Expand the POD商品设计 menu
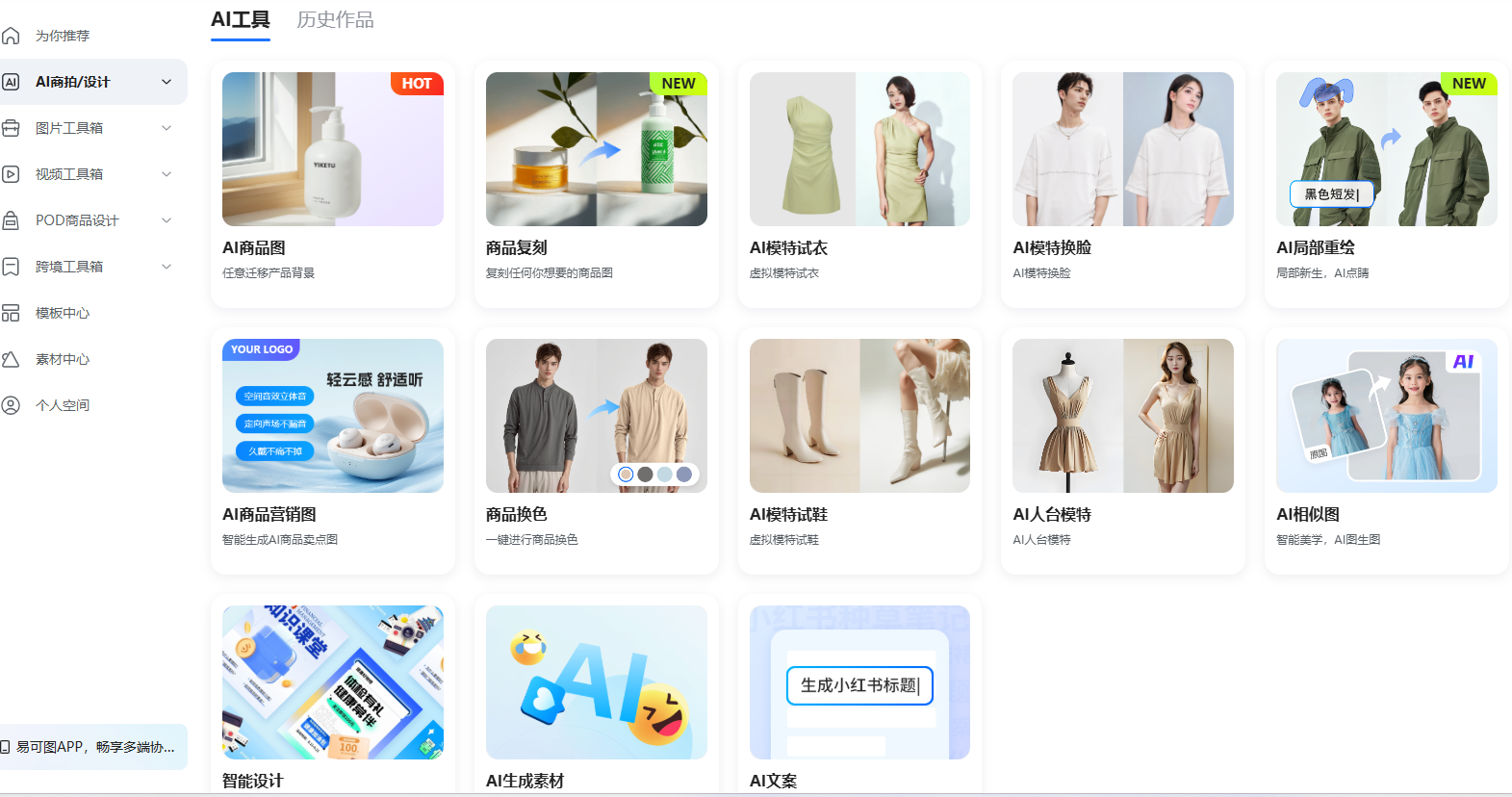1512x797 pixels. [167, 220]
